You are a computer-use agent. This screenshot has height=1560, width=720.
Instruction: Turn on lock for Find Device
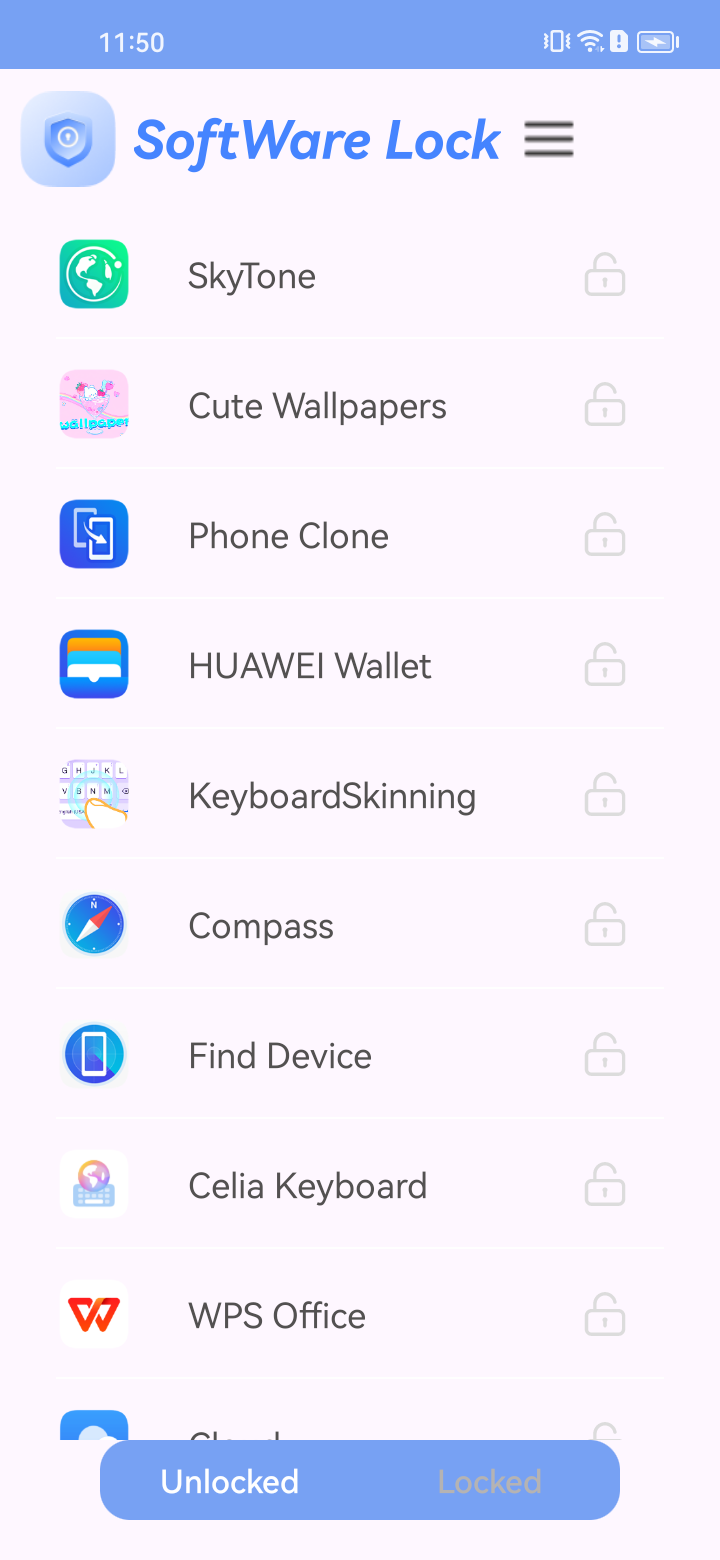pyautogui.click(x=605, y=1055)
